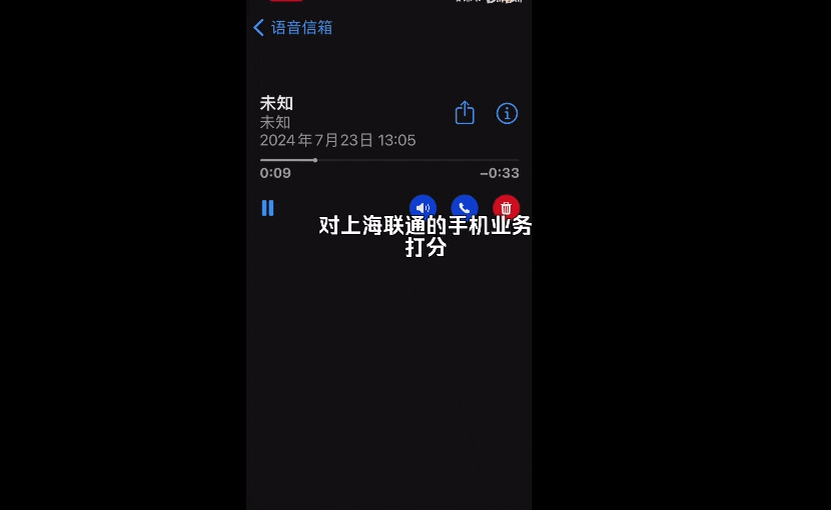Image resolution: width=831 pixels, height=510 pixels.
Task: Share this voicemail
Action: click(465, 113)
